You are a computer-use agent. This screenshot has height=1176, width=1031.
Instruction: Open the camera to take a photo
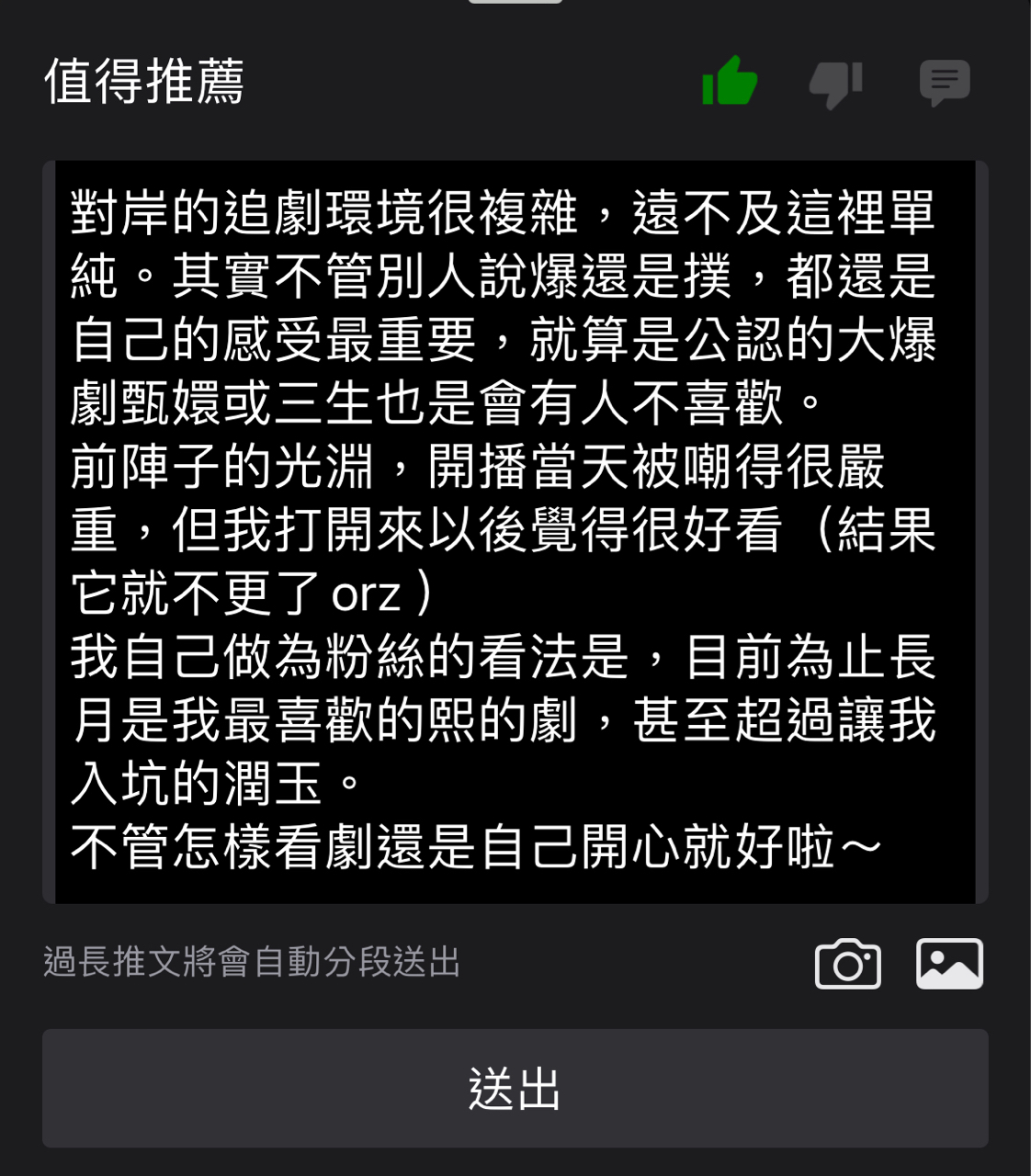click(x=847, y=964)
